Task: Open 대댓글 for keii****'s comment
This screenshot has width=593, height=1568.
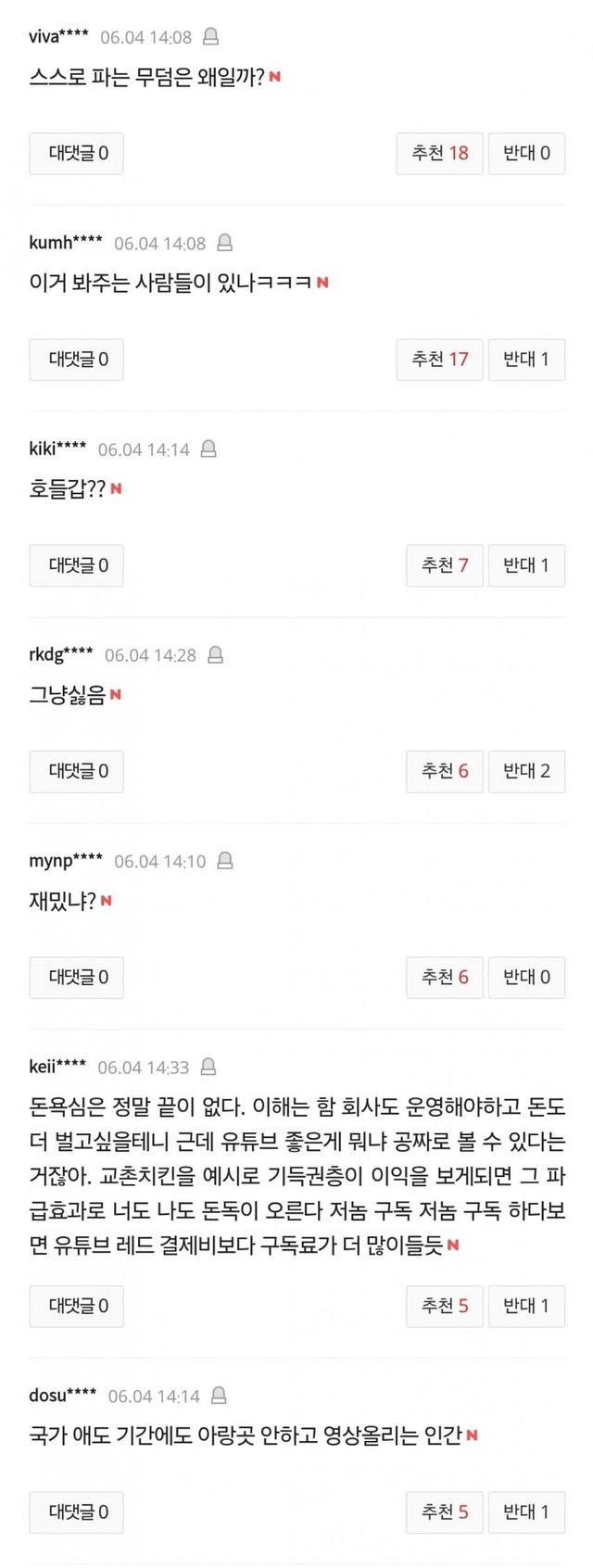Action: tap(77, 1306)
